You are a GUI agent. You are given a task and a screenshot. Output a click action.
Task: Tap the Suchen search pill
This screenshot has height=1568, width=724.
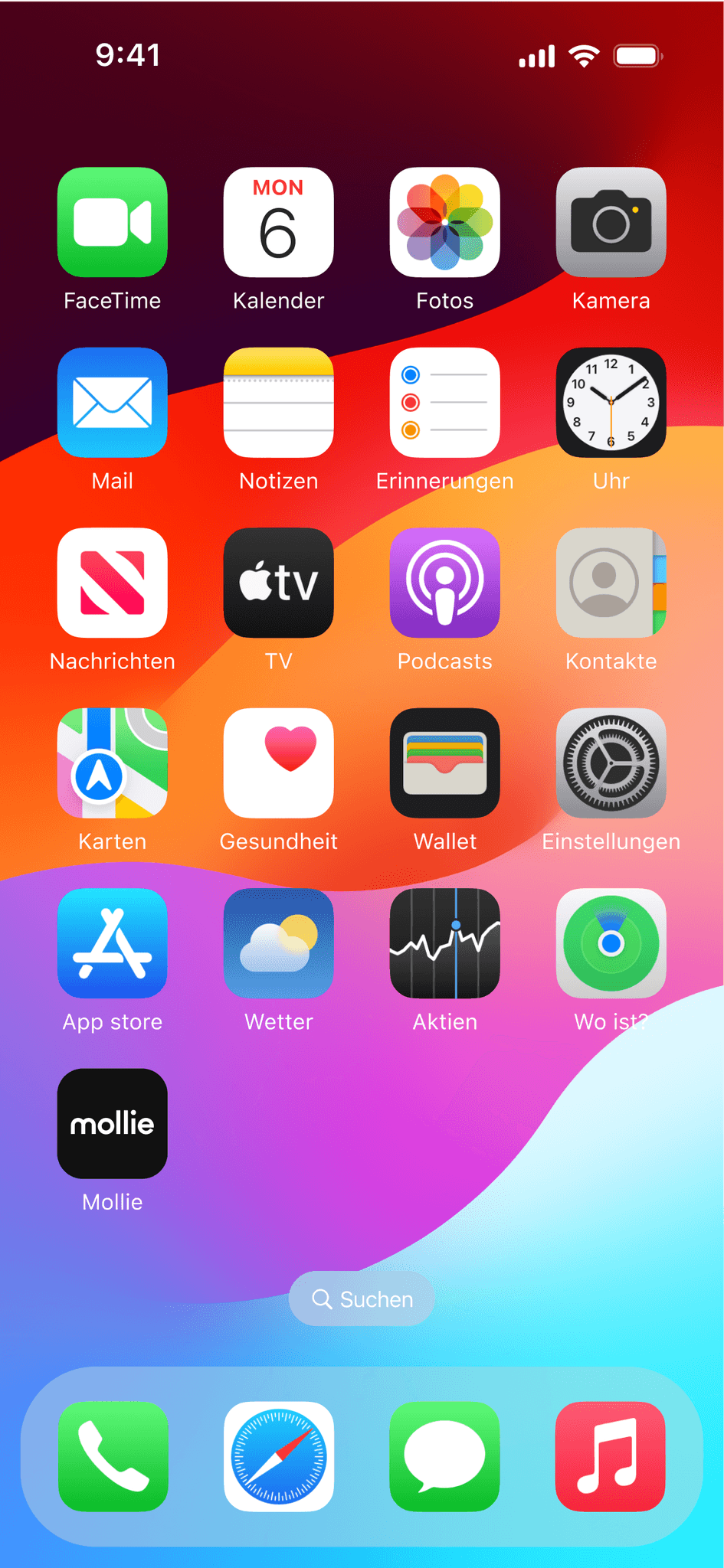[x=362, y=1299]
